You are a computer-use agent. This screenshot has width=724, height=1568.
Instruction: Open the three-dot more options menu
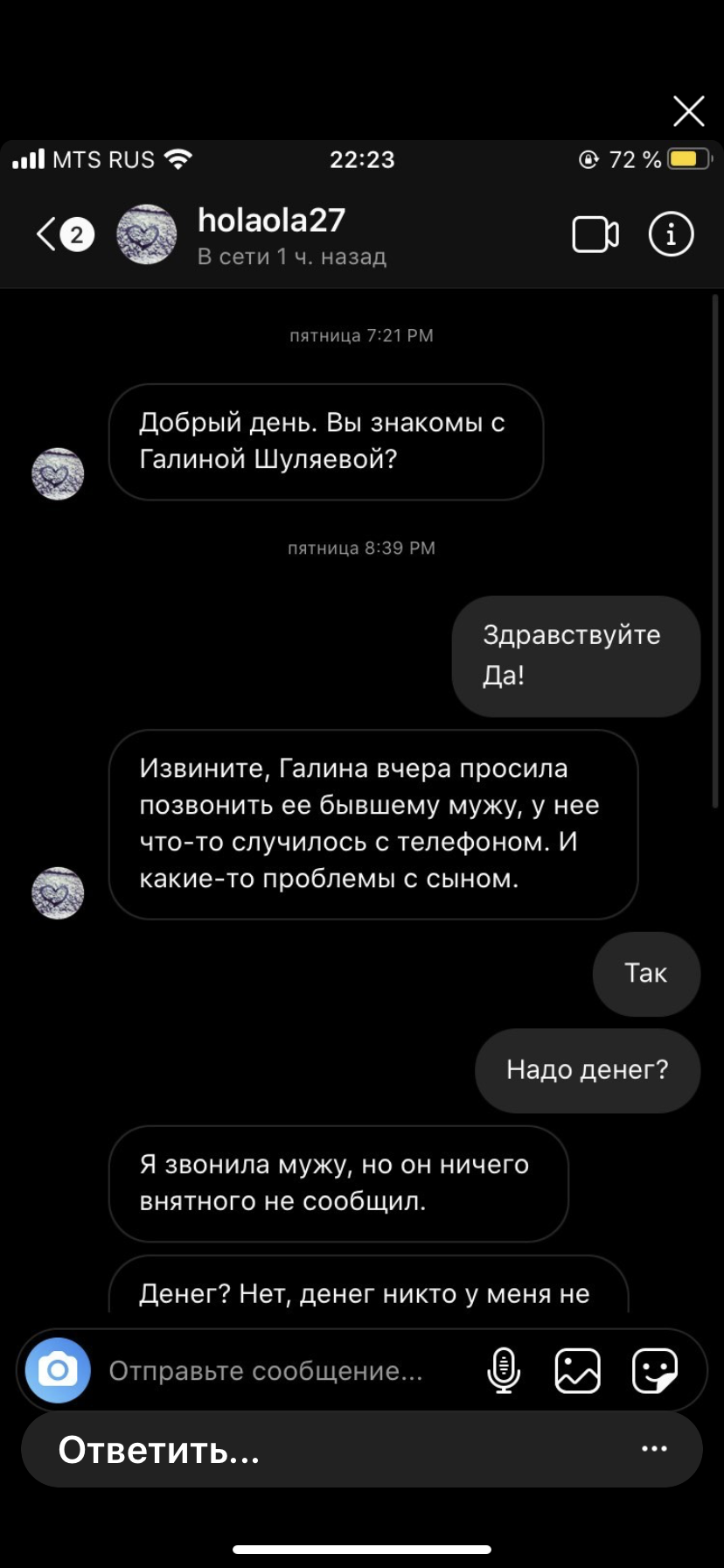click(654, 1449)
